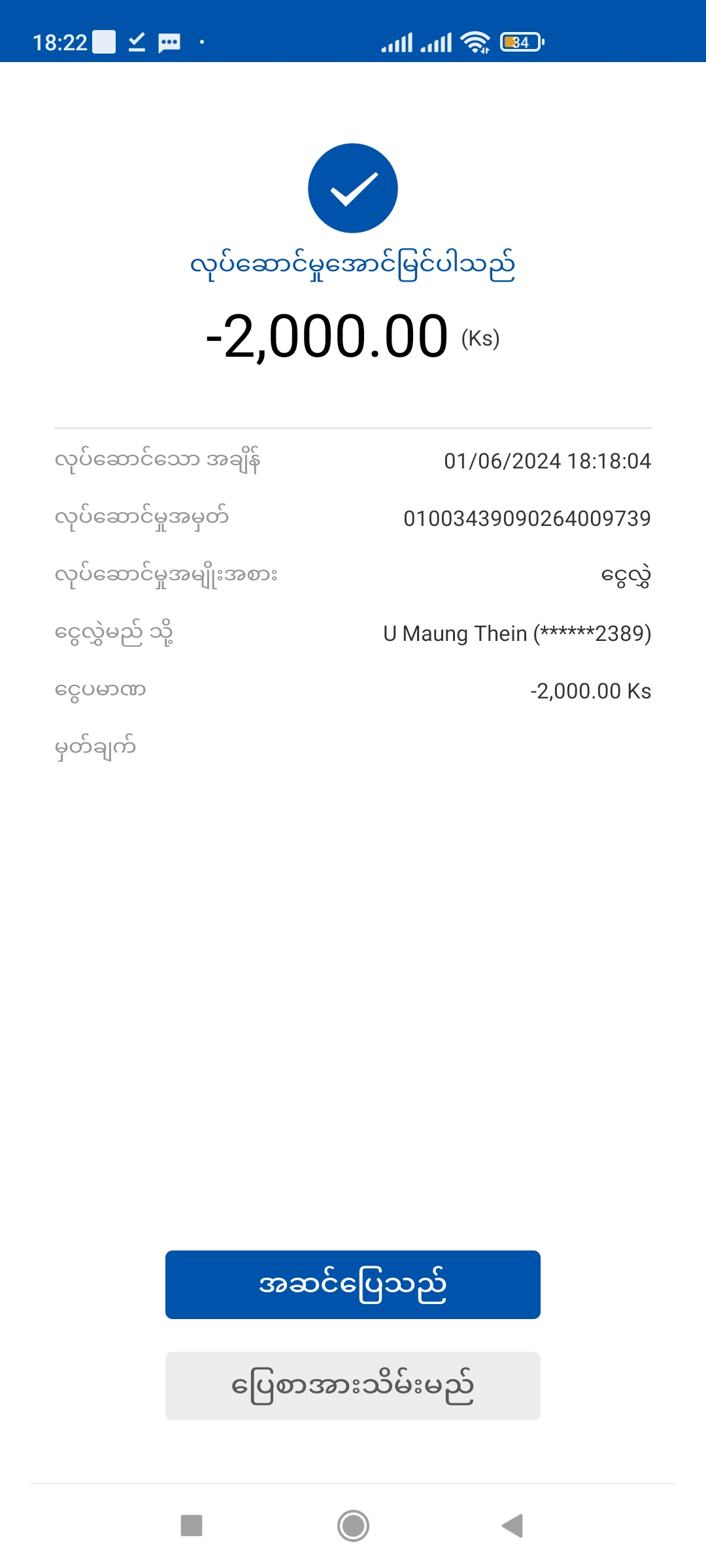The width and height of the screenshot is (706, 1568).
Task: Tap the blue အဆင်ပြေသည် confirmation button
Action: 352,1284
